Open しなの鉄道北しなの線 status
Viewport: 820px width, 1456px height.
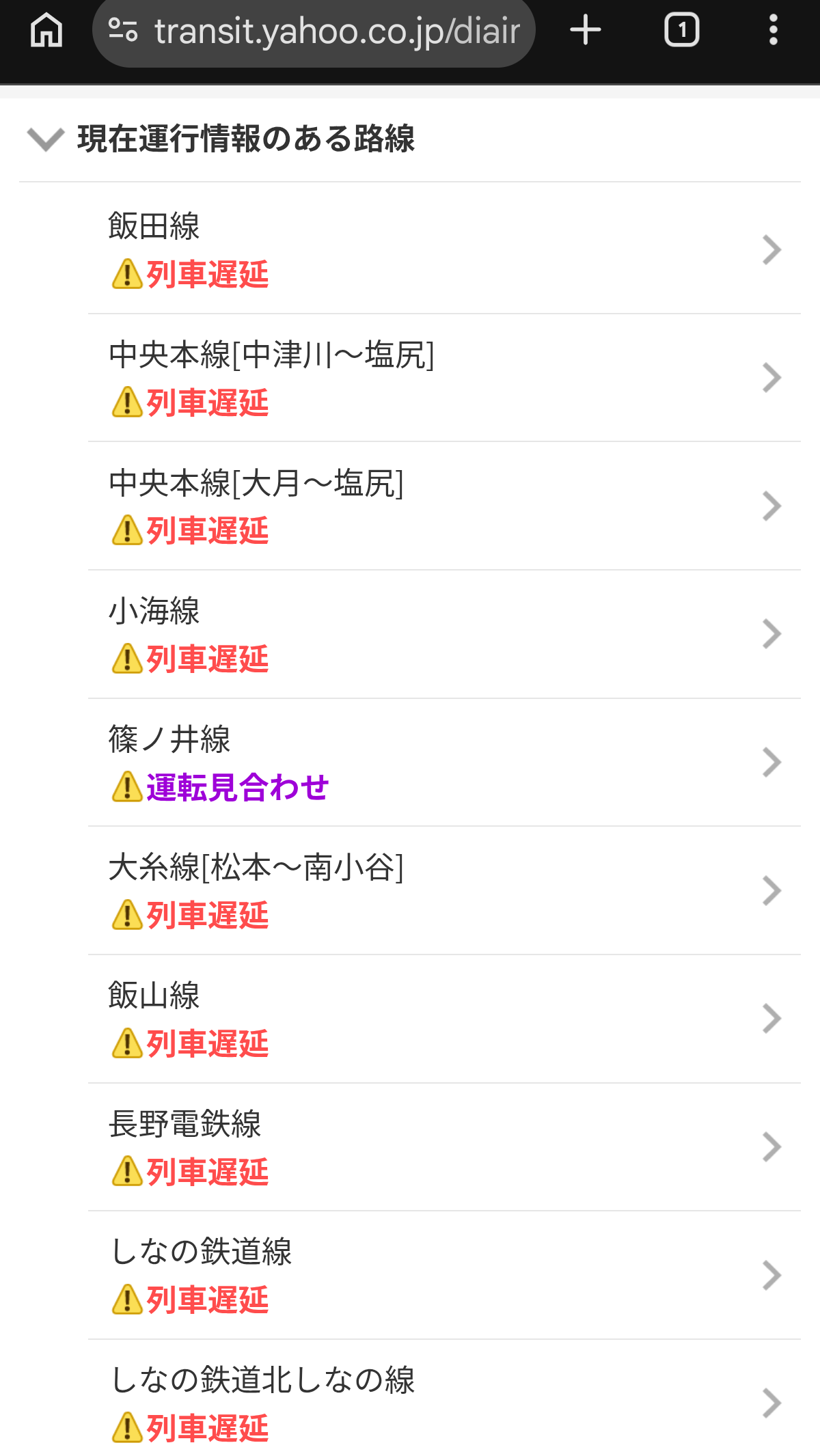[x=444, y=1403]
